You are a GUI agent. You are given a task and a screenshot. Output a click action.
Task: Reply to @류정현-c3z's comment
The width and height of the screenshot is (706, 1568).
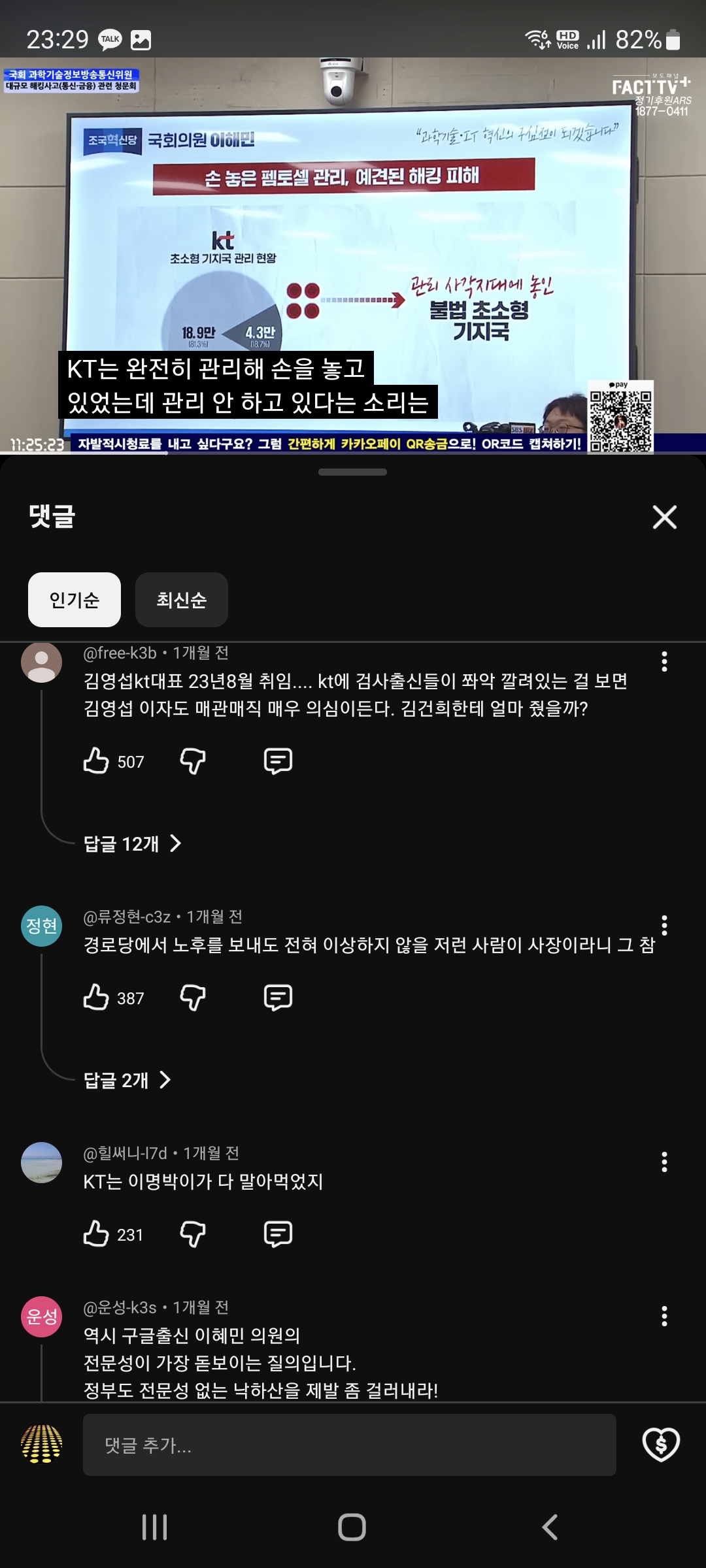pyautogui.click(x=278, y=998)
